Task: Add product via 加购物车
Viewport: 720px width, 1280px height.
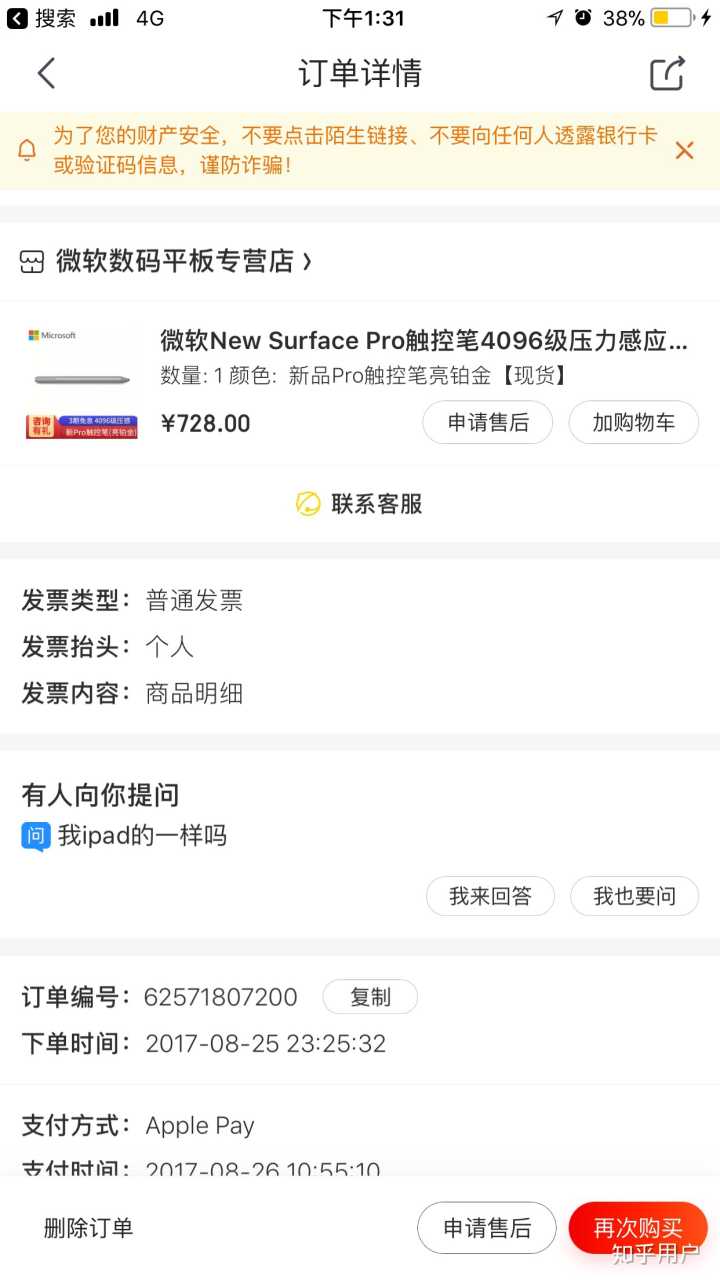Action: pyautogui.click(x=633, y=423)
